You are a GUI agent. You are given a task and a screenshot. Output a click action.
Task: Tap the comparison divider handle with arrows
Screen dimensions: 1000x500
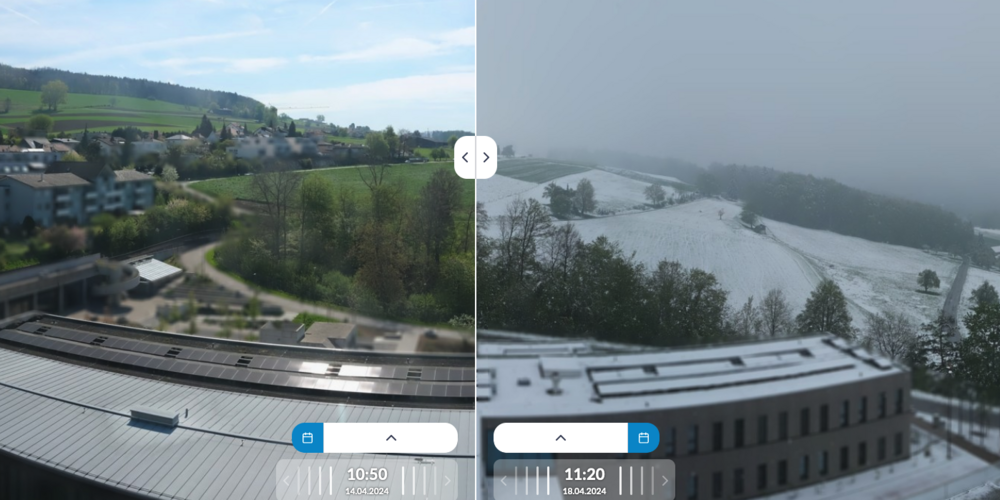pyautogui.click(x=475, y=157)
